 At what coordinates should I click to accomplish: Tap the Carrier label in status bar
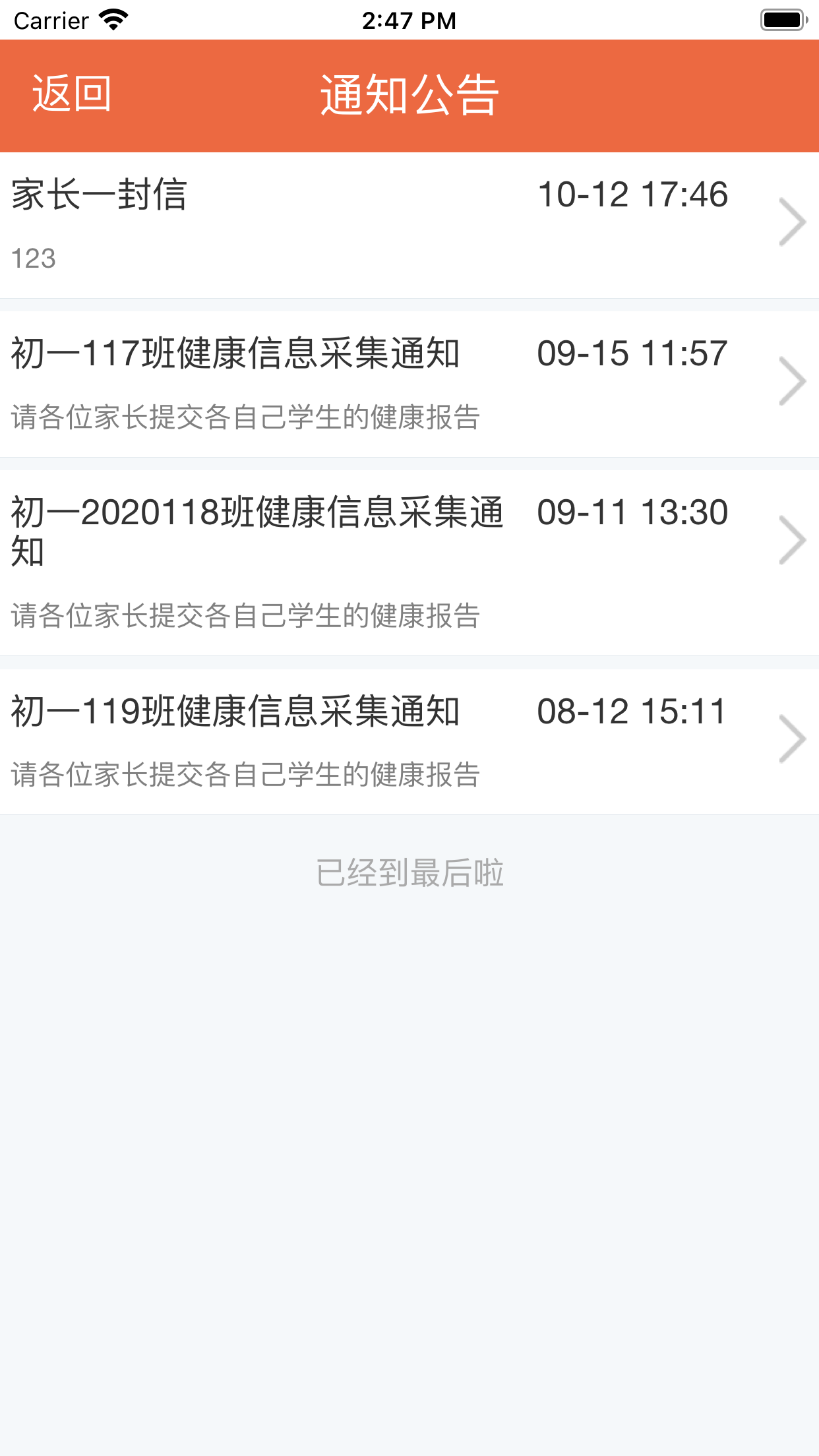point(49,20)
